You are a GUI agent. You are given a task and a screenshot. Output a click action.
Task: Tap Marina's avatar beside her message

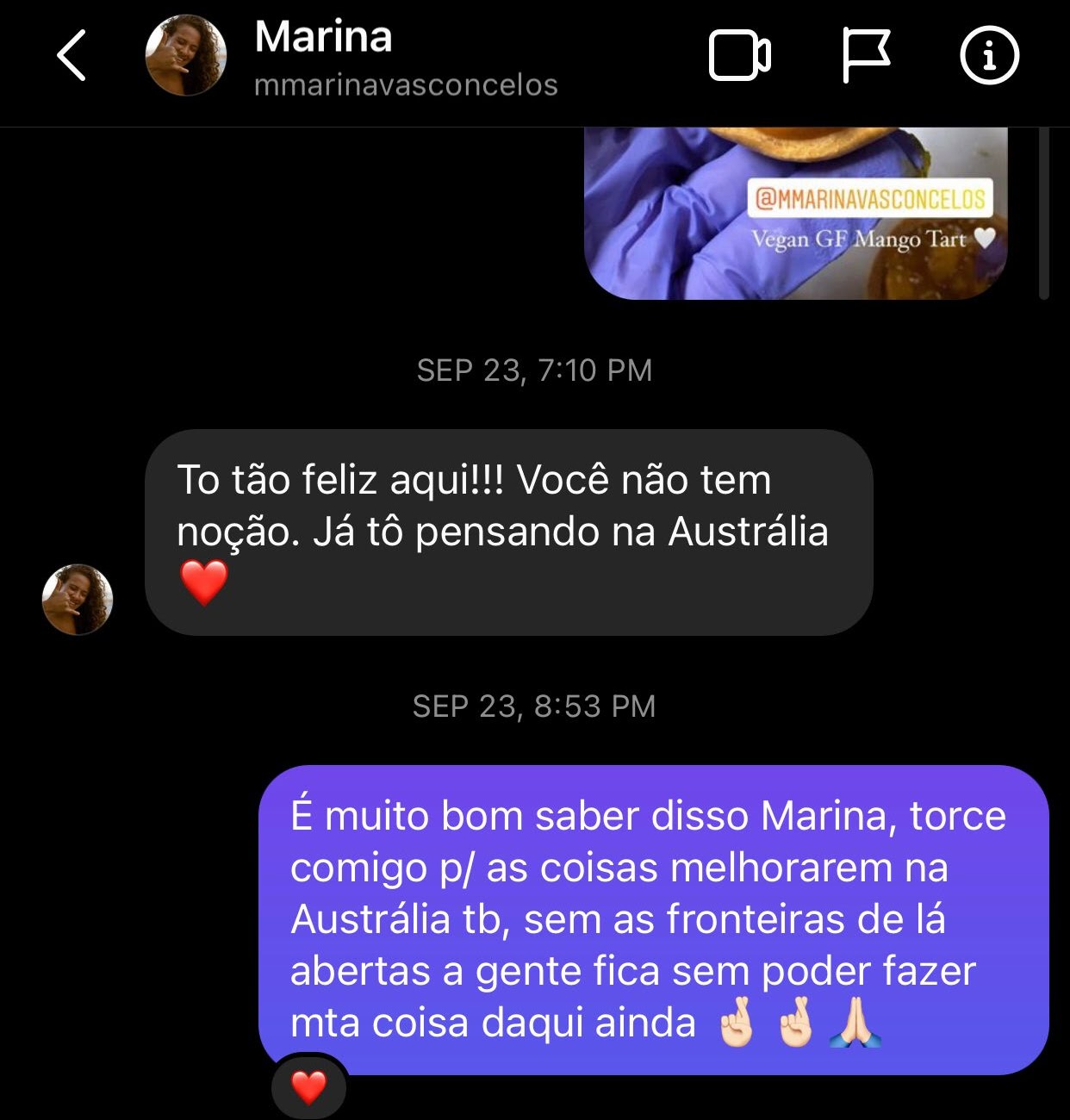click(78, 600)
